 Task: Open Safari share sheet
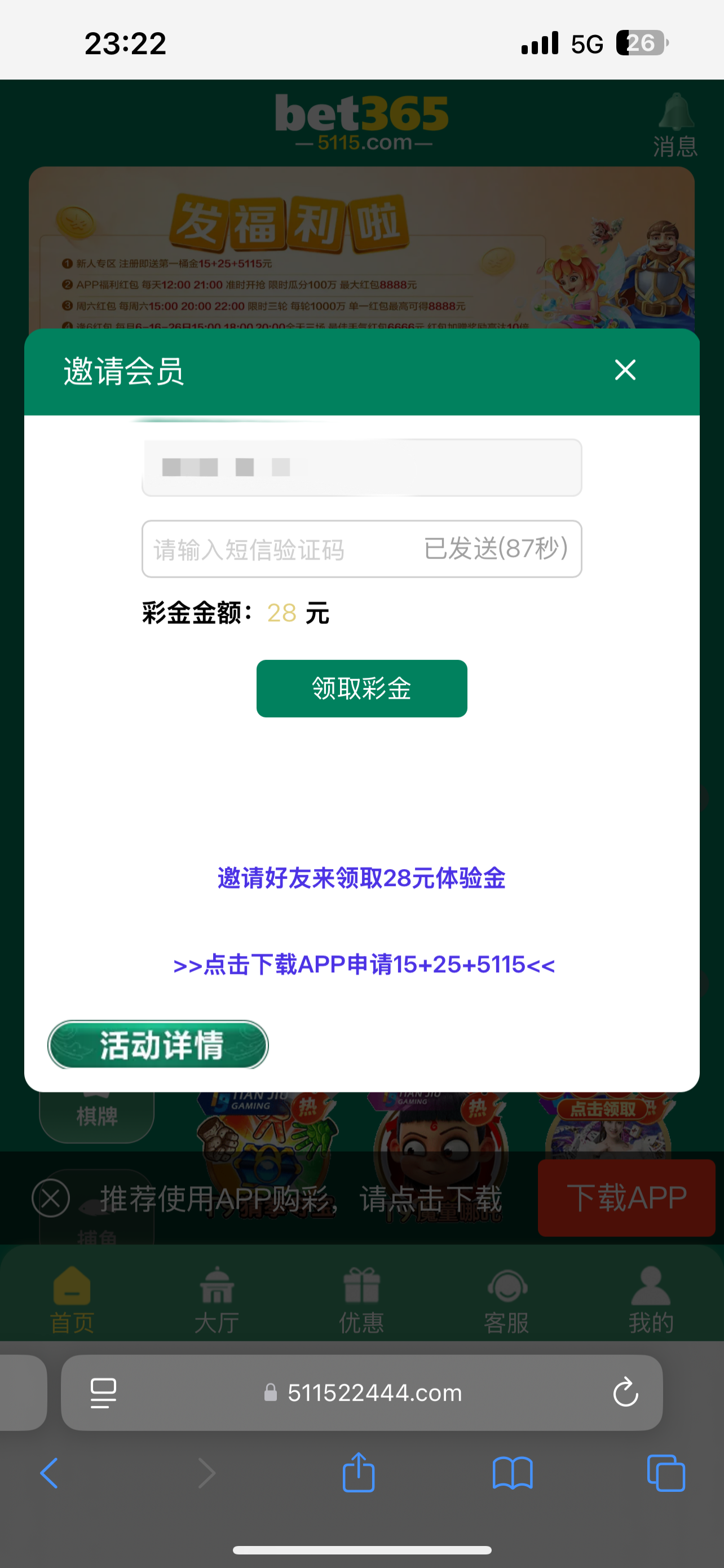point(359,1473)
